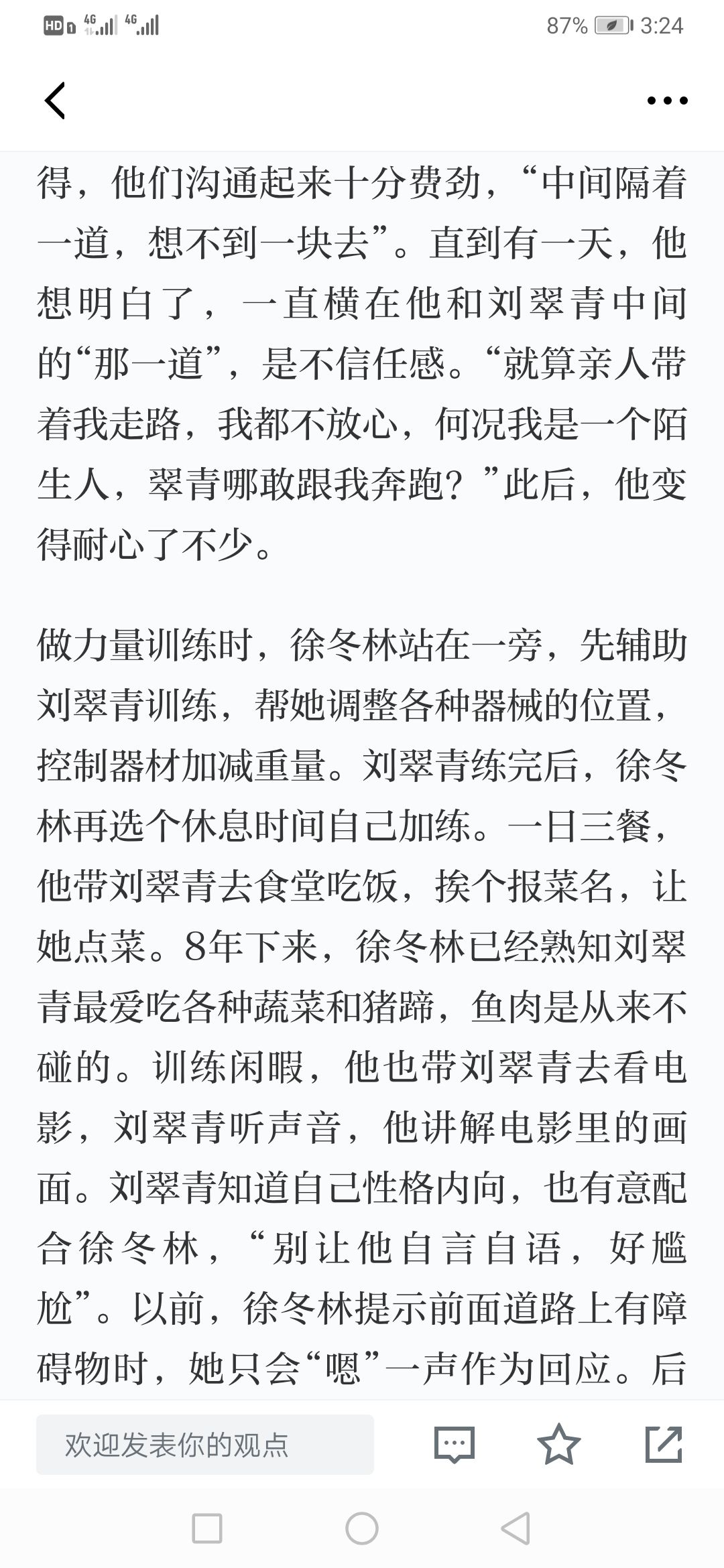Open the article's comments bubble icon
Viewport: 724px width, 1568px height.
pyautogui.click(x=455, y=1445)
